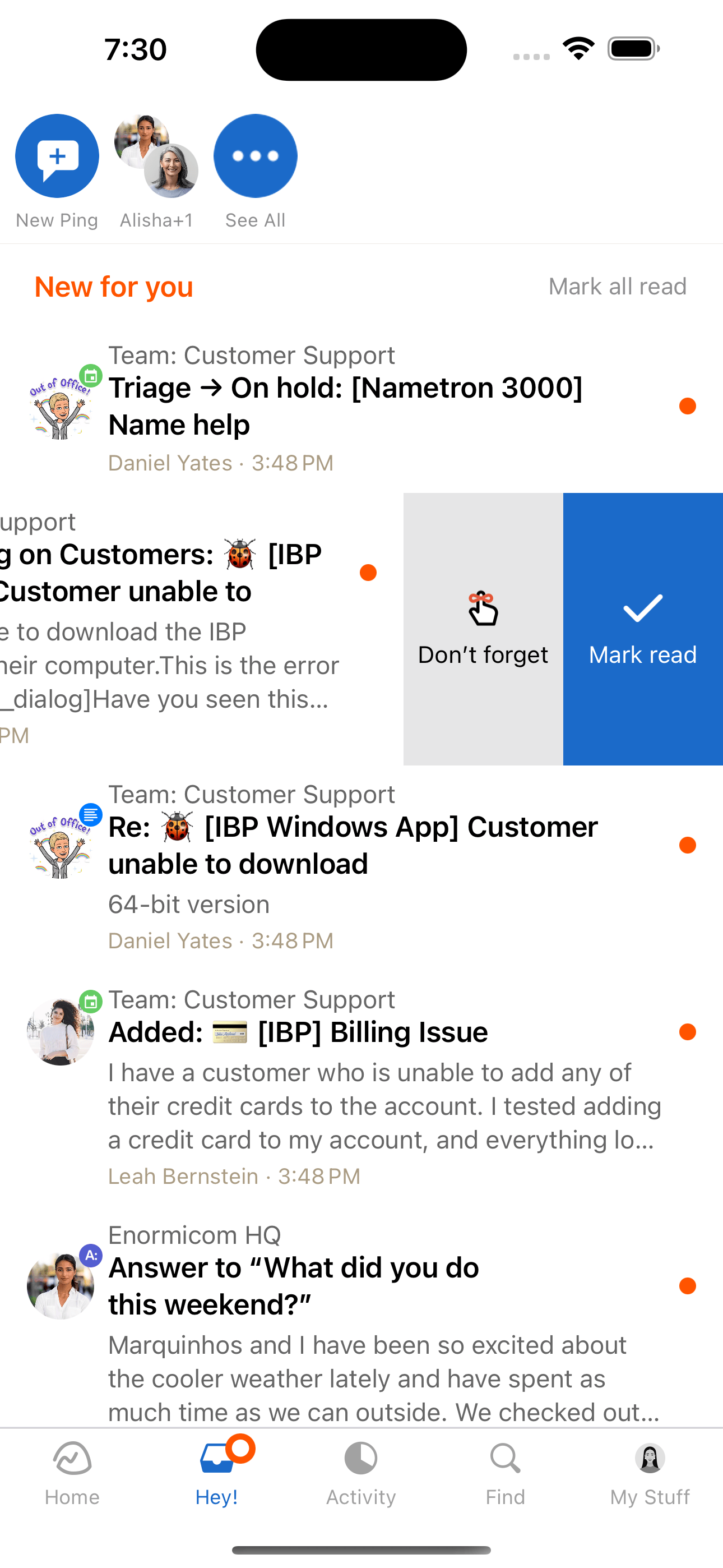Image resolution: width=723 pixels, height=1568 pixels.
Task: Open the My Stuff tab
Action: (x=650, y=1473)
